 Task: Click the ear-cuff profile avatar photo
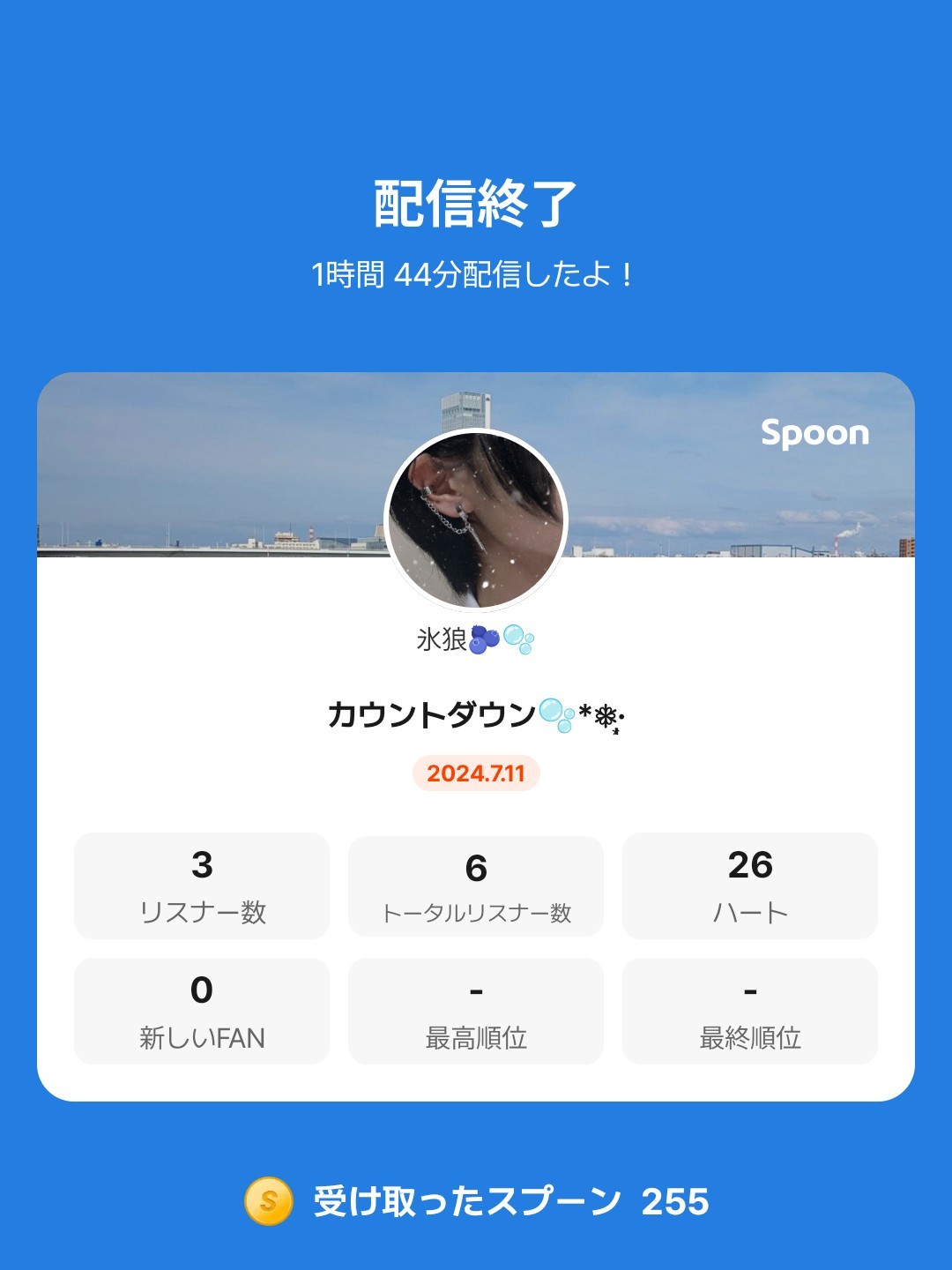[x=476, y=520]
